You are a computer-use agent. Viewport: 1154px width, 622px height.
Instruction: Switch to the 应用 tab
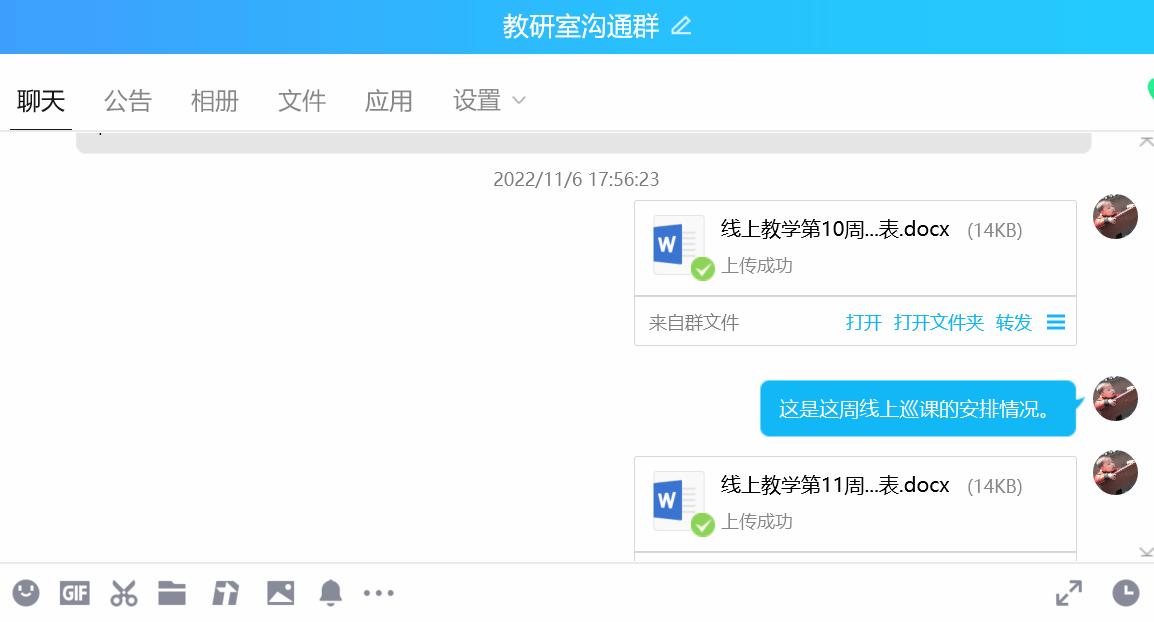pyautogui.click(x=389, y=101)
